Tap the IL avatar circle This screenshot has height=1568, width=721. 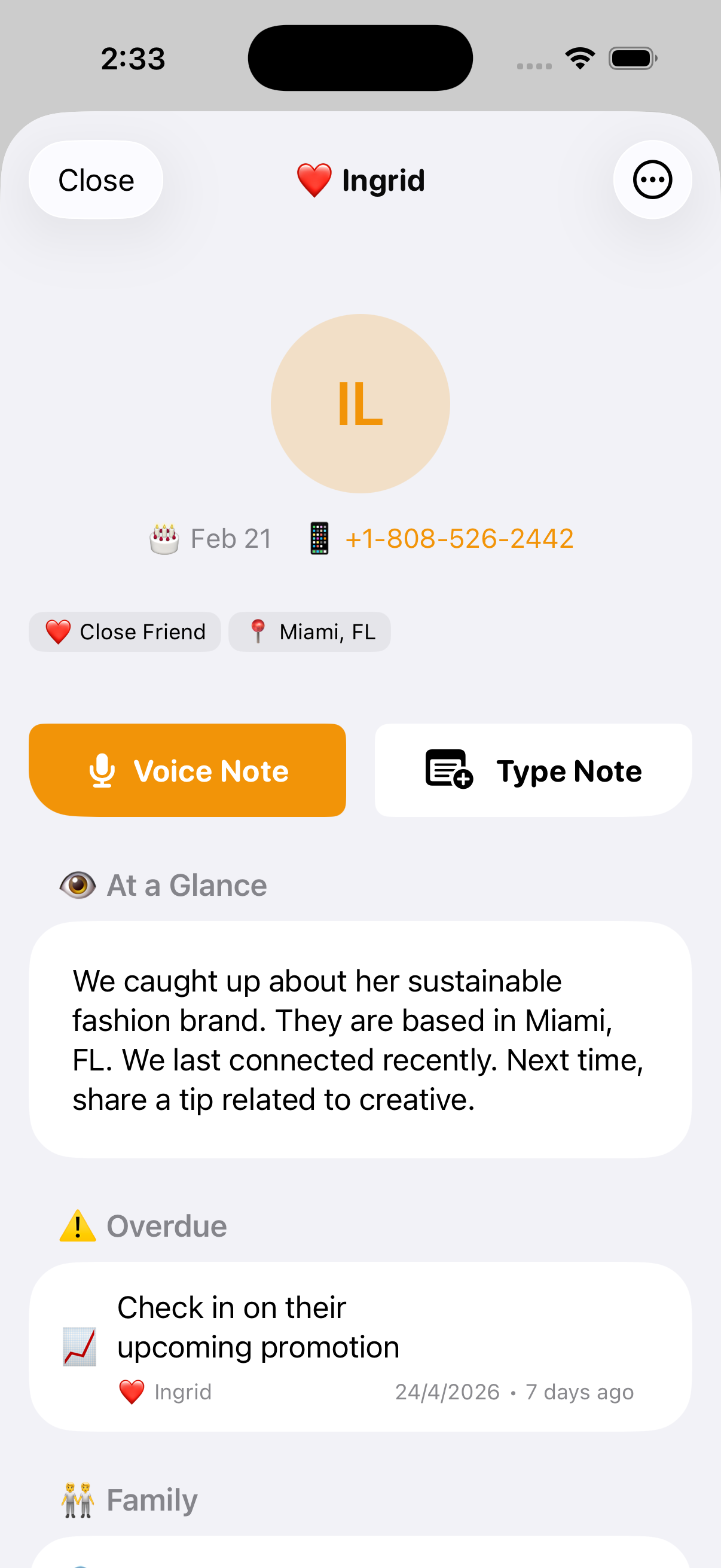(360, 404)
